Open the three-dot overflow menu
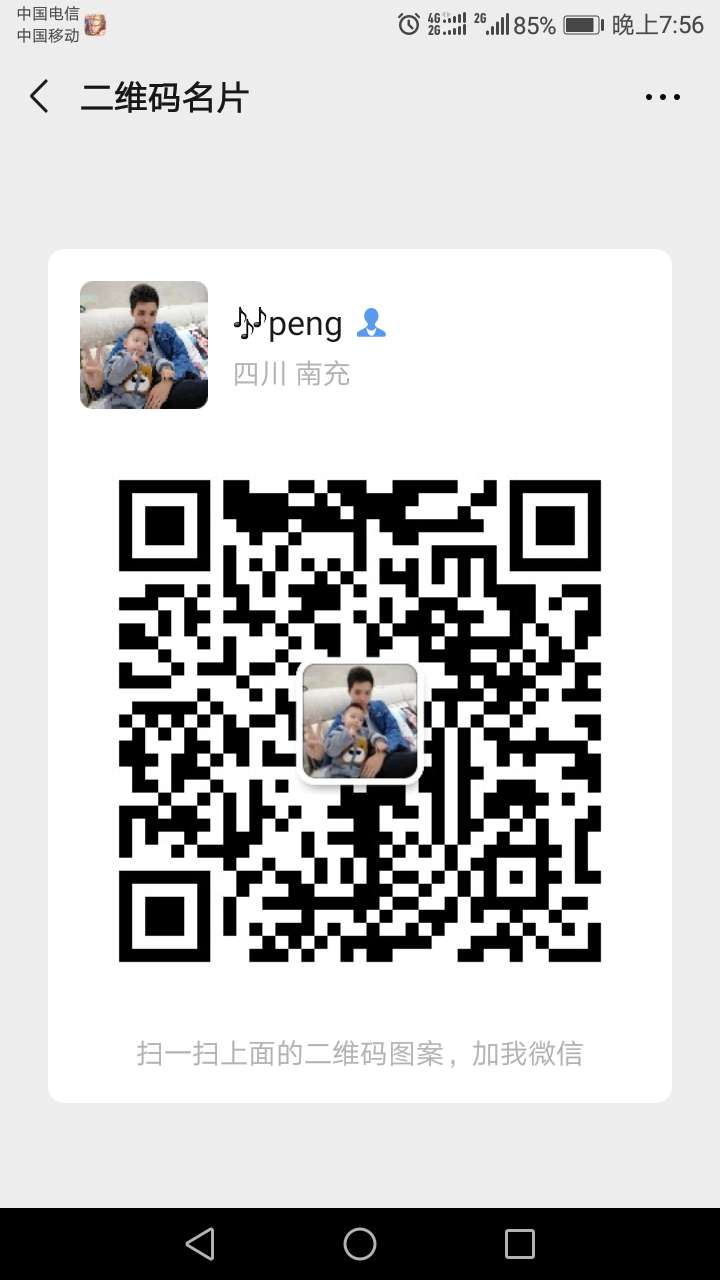Image resolution: width=720 pixels, height=1280 pixels. (x=662, y=97)
